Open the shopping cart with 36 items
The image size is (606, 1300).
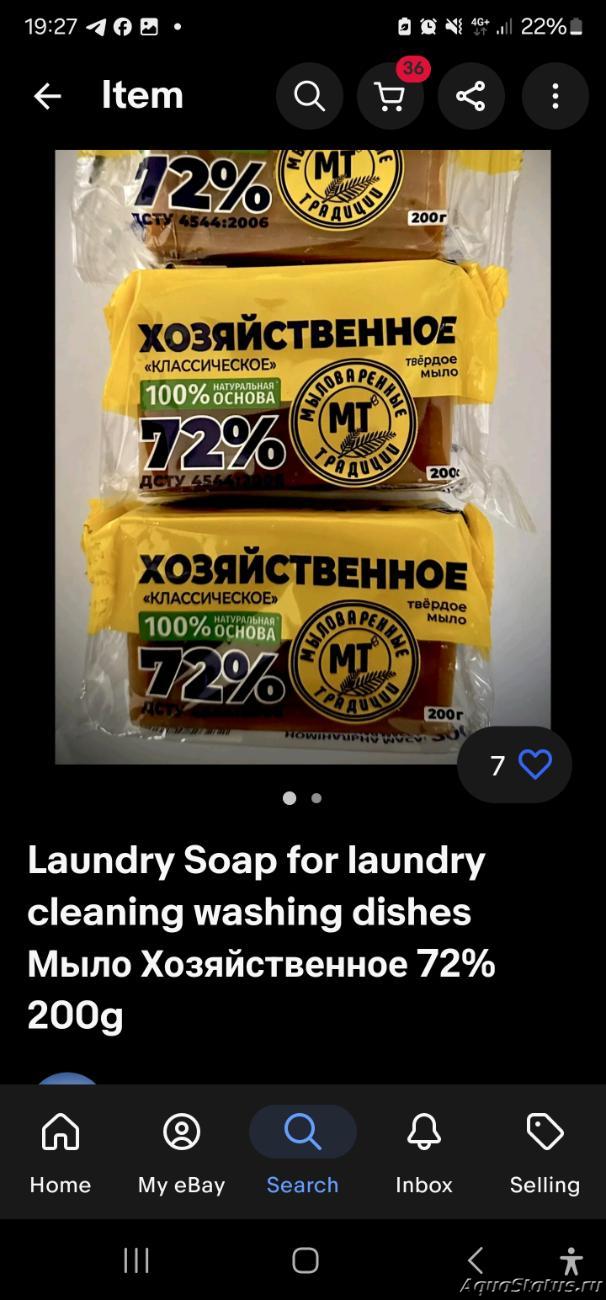[x=390, y=96]
